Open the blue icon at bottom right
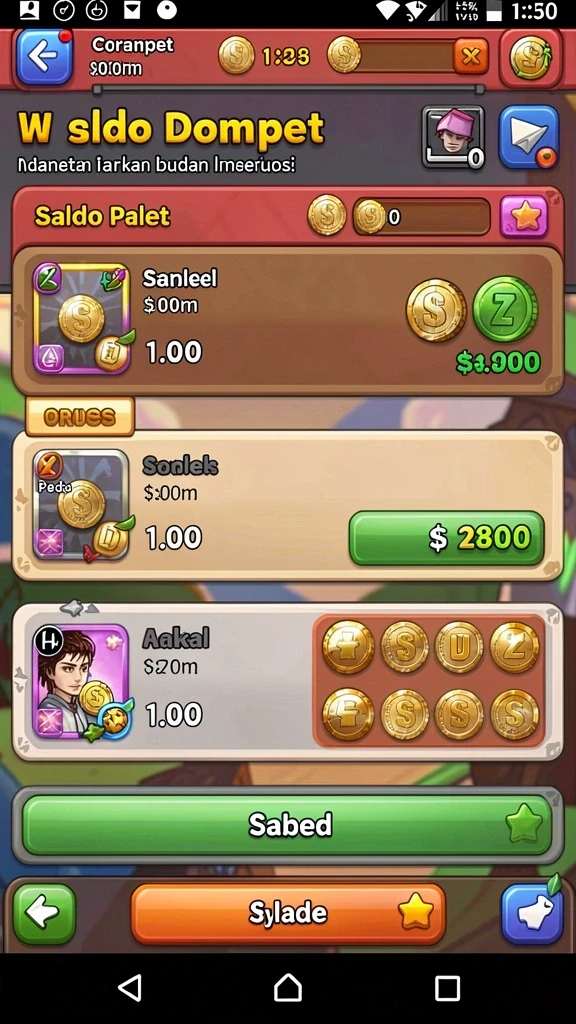Viewport: 576px width, 1024px height. point(532,914)
